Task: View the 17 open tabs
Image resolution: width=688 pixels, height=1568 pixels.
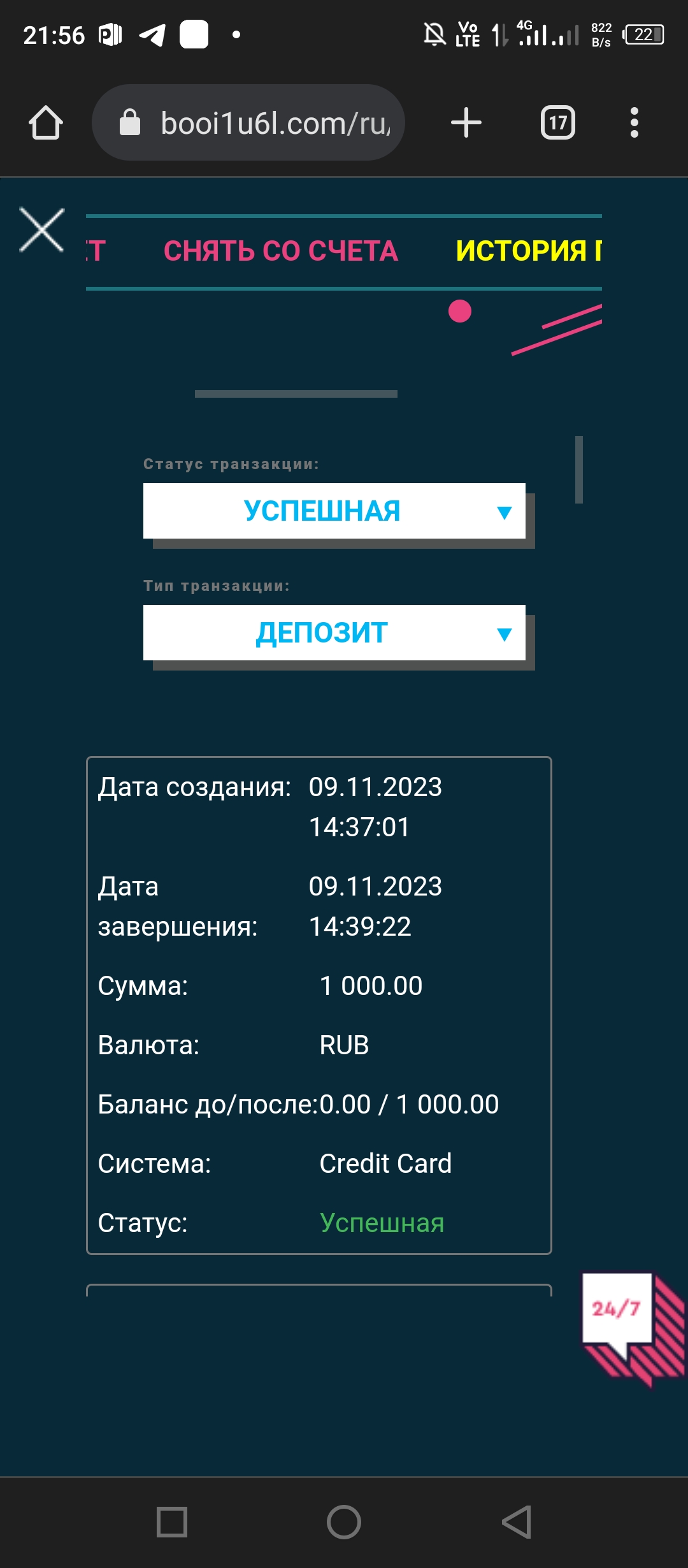Action: pos(558,123)
